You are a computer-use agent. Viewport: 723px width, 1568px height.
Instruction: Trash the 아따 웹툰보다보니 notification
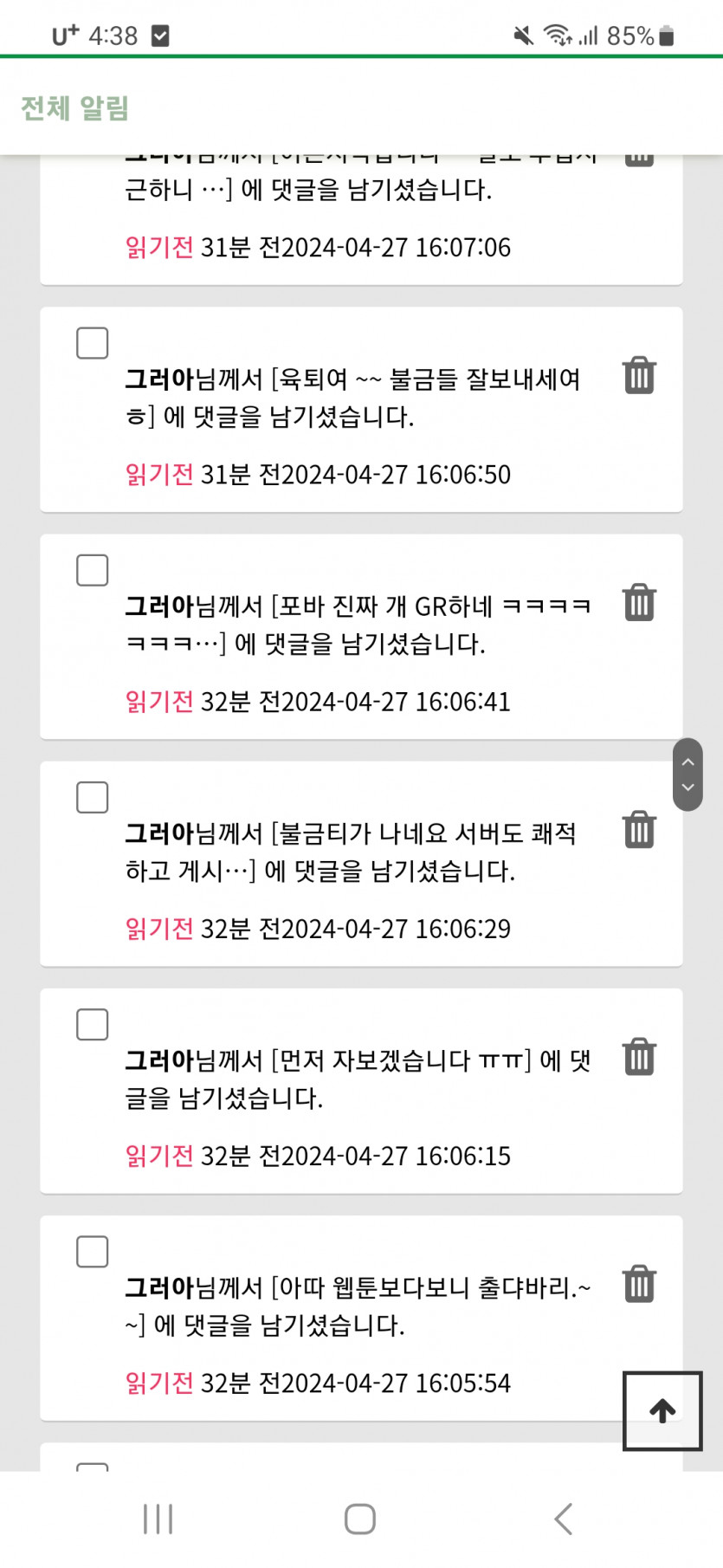(x=639, y=1284)
